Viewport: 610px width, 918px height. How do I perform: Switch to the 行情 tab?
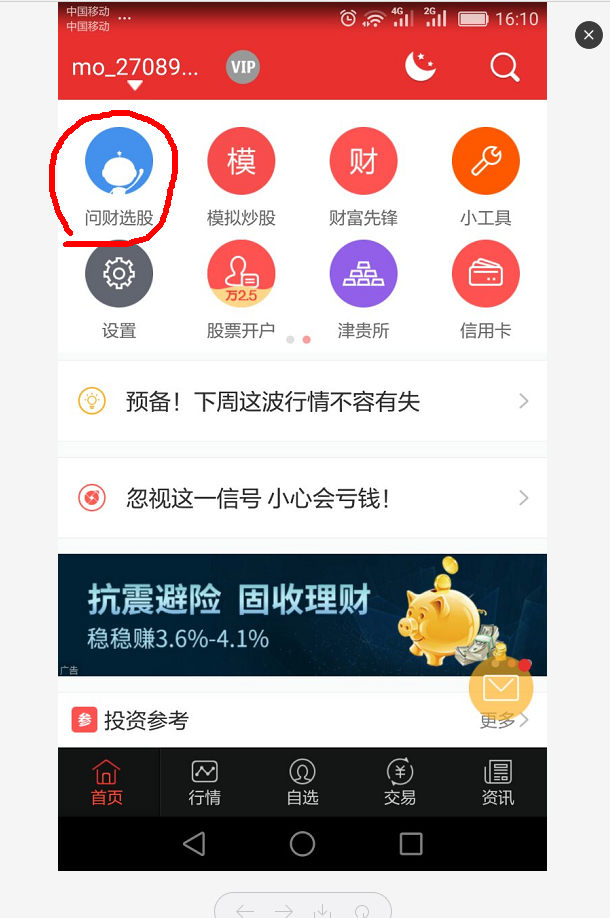pos(204,782)
